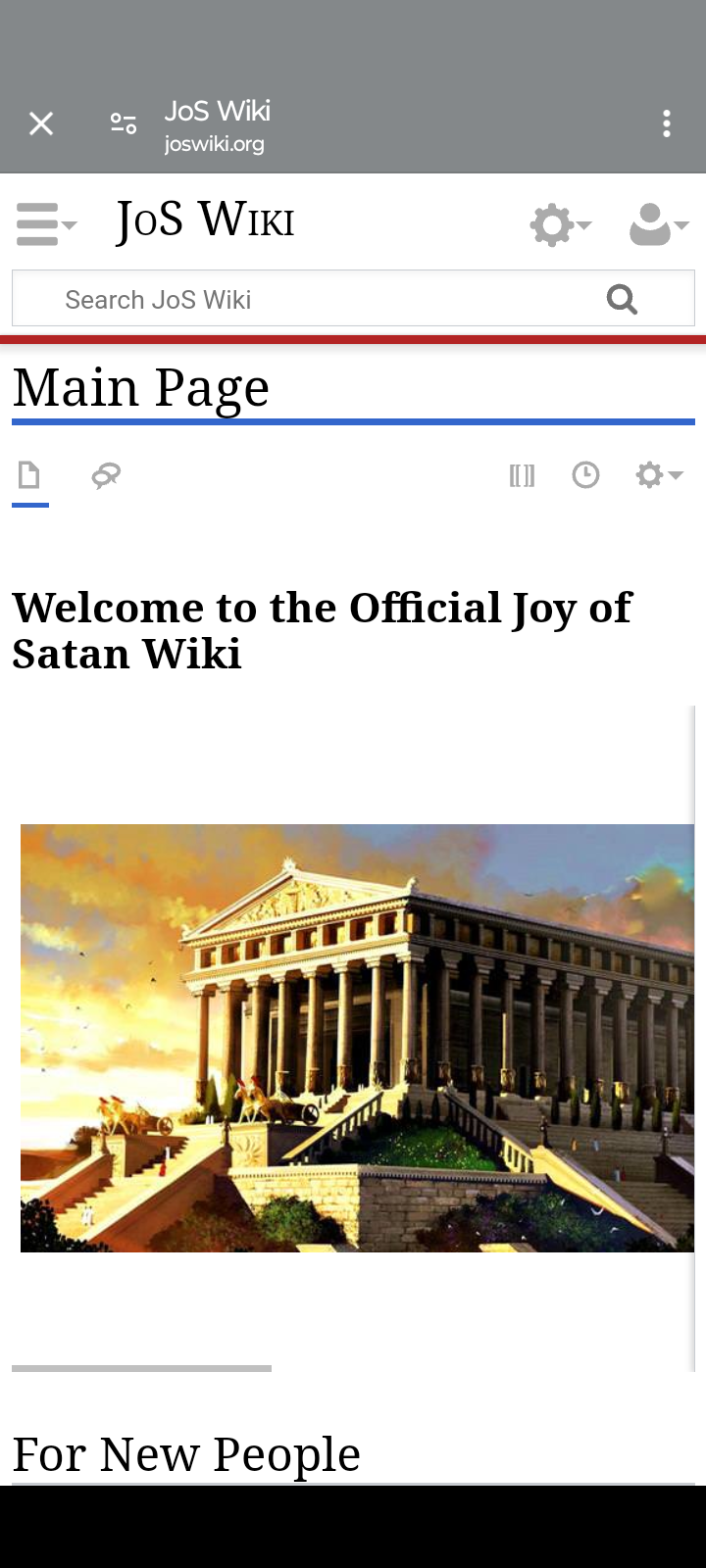Open the discussion talk tab
The width and height of the screenshot is (706, 1568).
pos(106,476)
